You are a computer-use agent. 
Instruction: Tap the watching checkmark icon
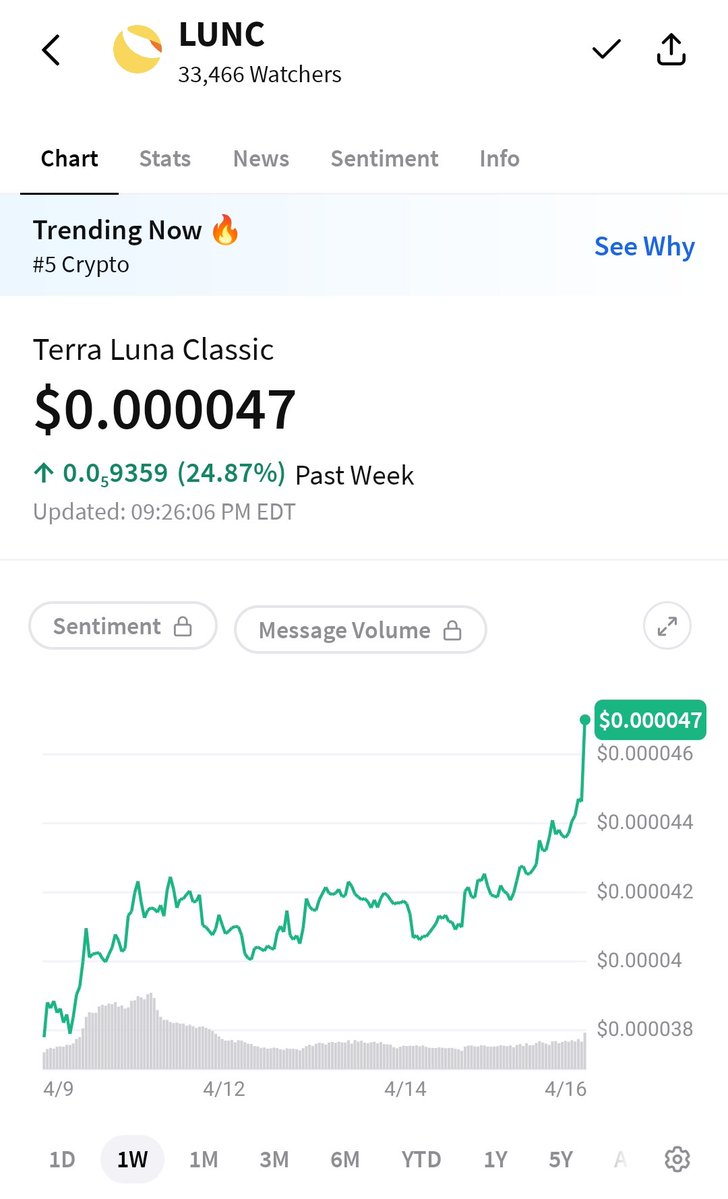point(606,50)
